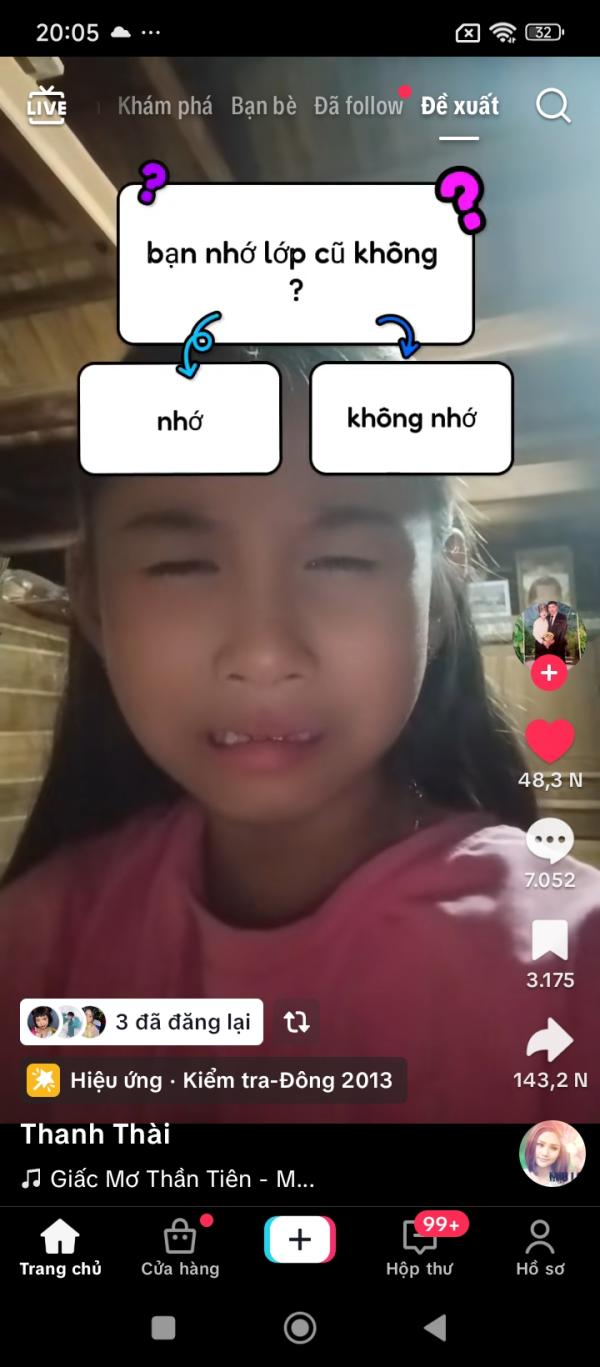Switch to the Bạn bè tab
Screen dimensions: 600x1367
click(x=263, y=106)
